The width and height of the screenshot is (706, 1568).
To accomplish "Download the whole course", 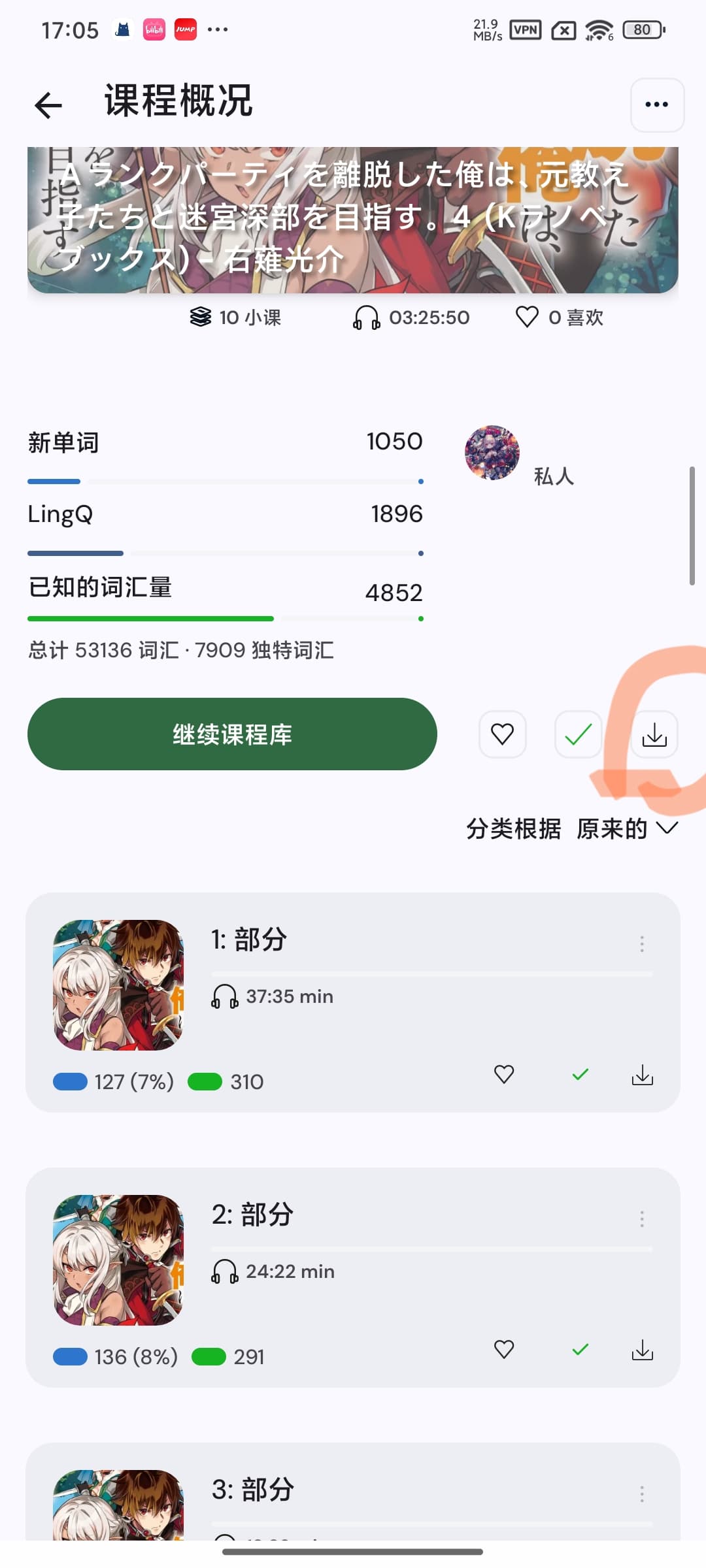I will 654,735.
